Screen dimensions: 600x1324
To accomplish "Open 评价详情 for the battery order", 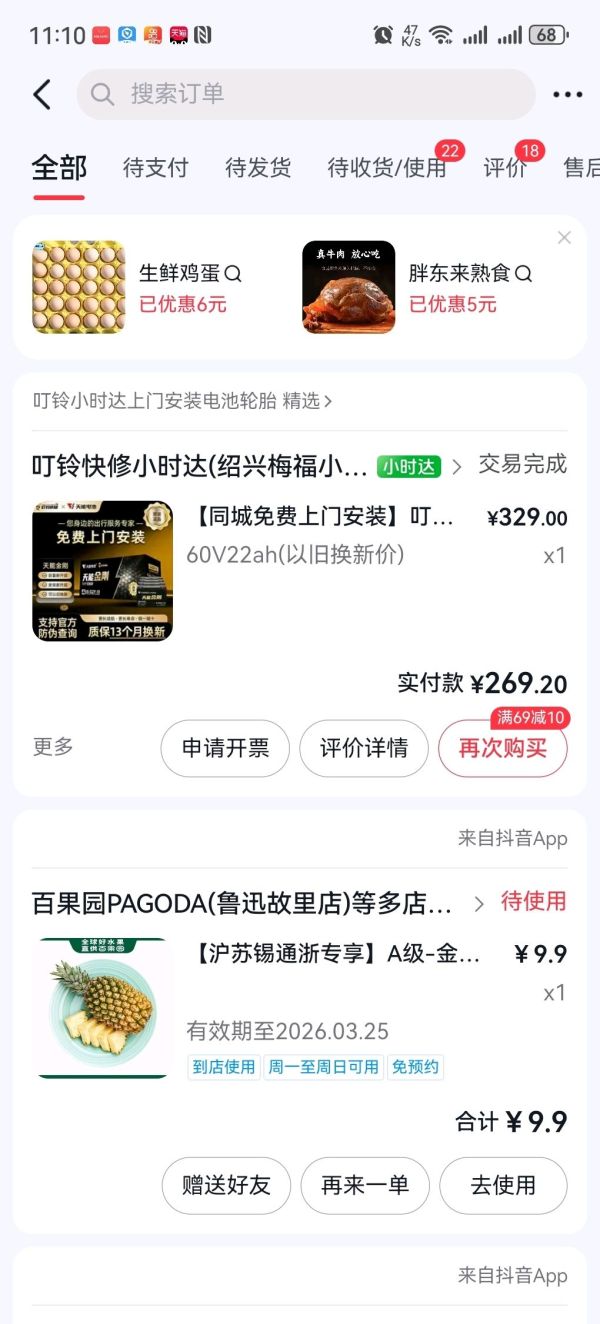I will click(364, 748).
